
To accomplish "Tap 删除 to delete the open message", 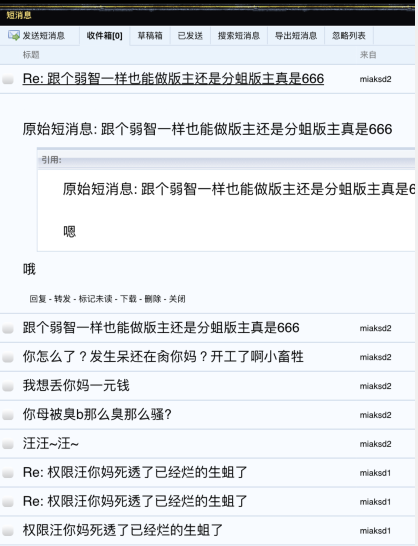I will coord(153,299).
